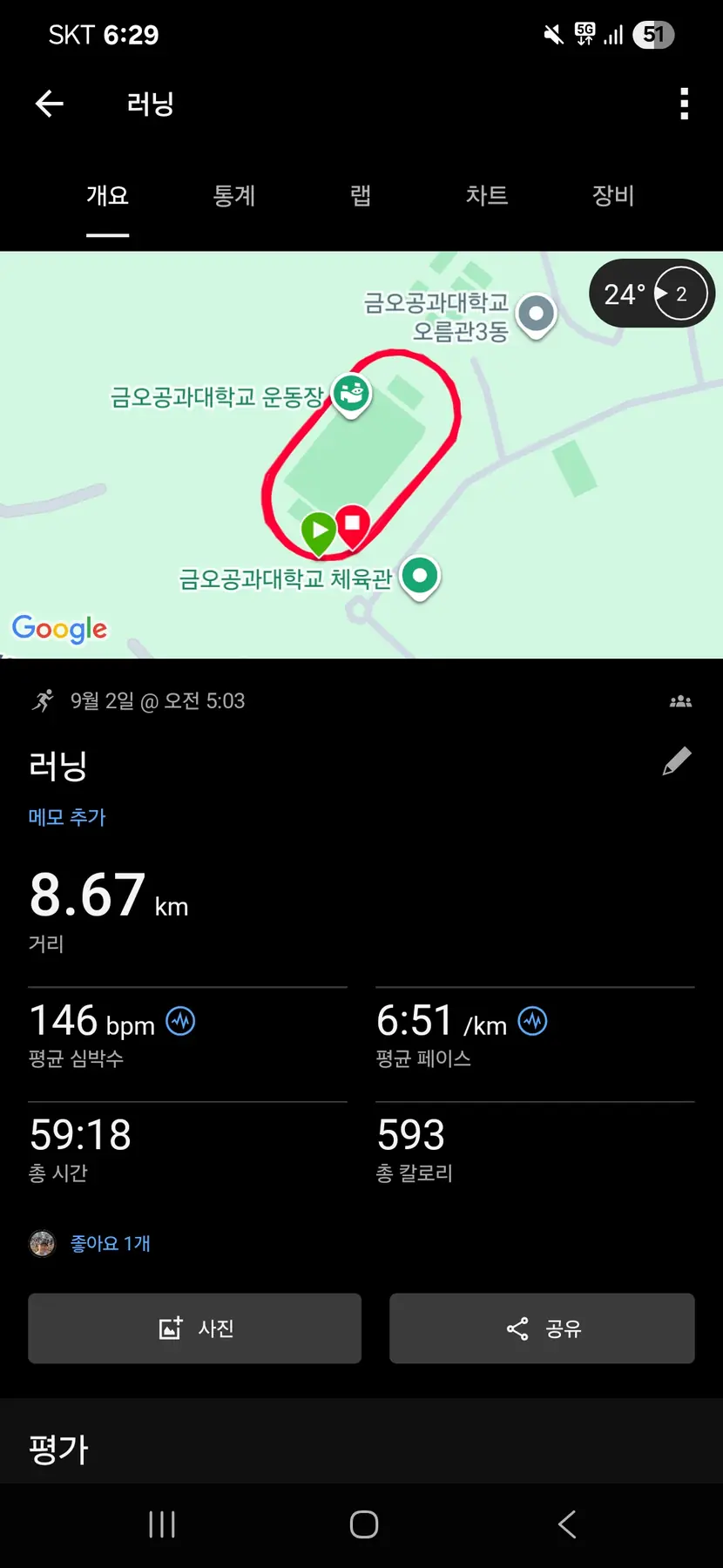
Task: Edit the activity name with pencil icon
Action: (677, 761)
